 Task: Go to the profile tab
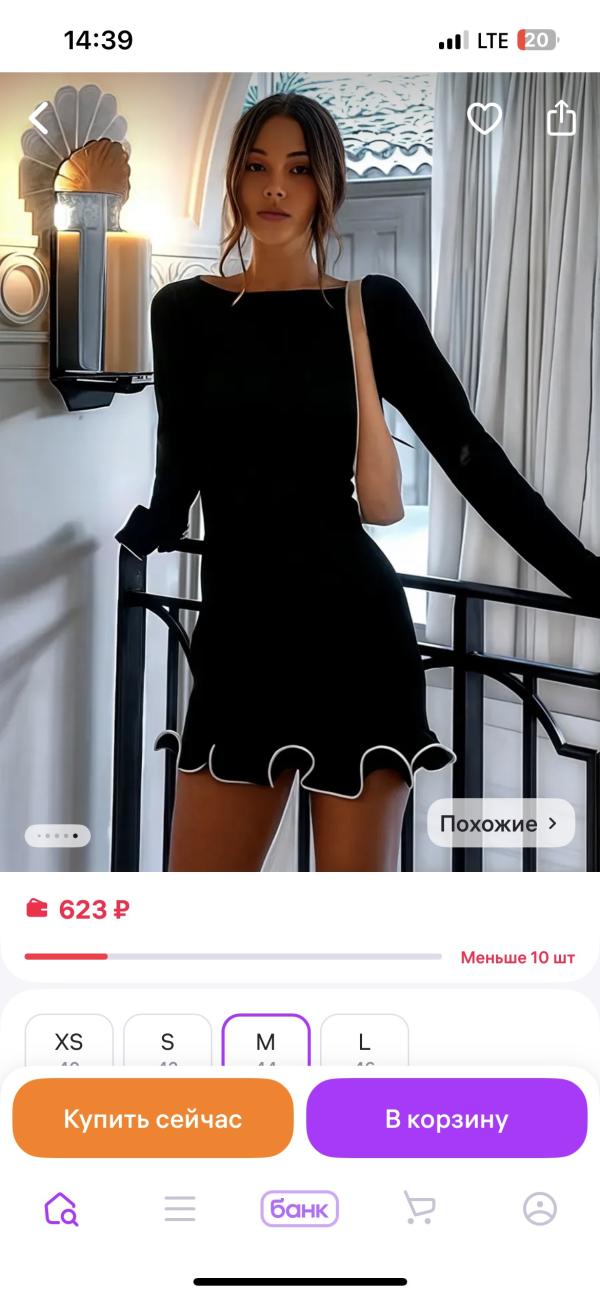coord(540,1209)
